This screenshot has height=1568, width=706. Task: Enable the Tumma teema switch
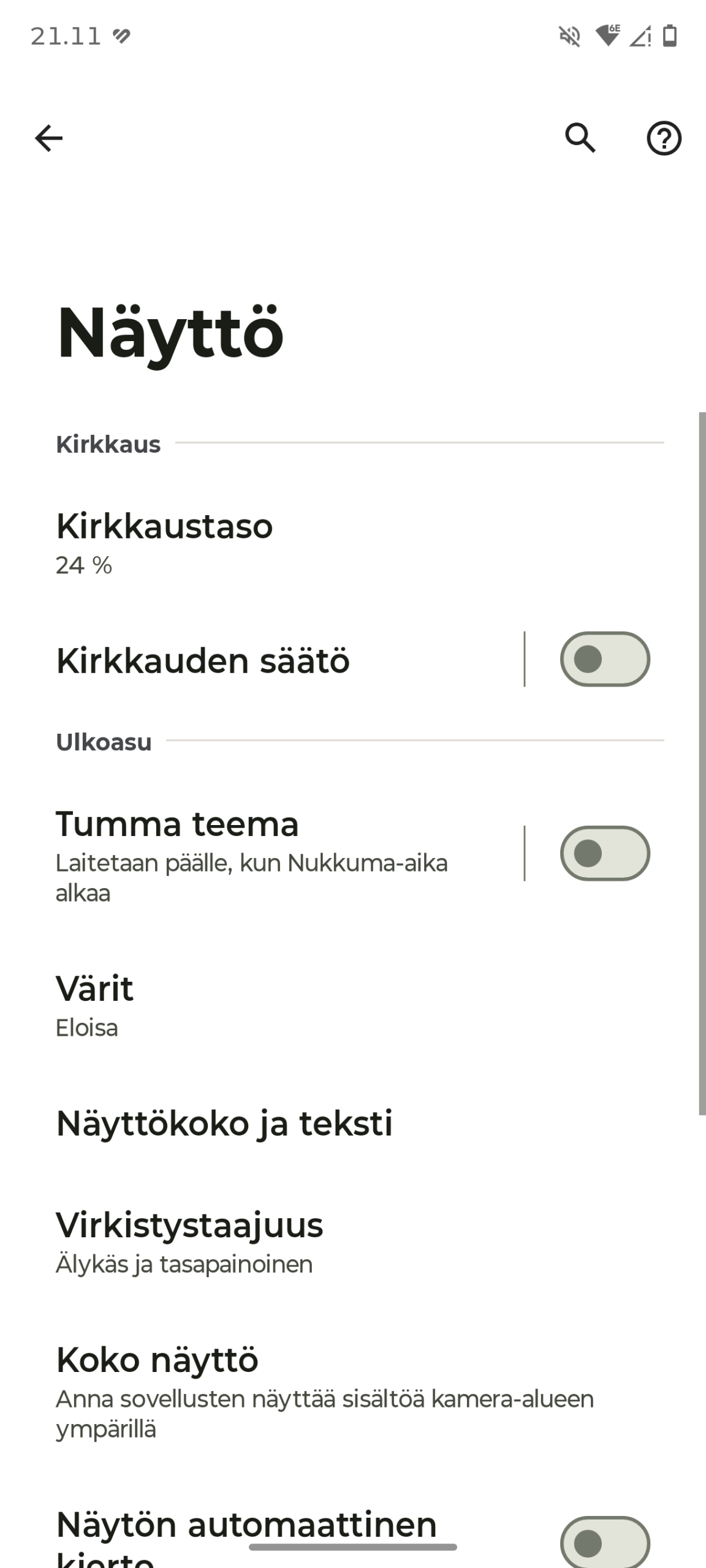click(604, 853)
